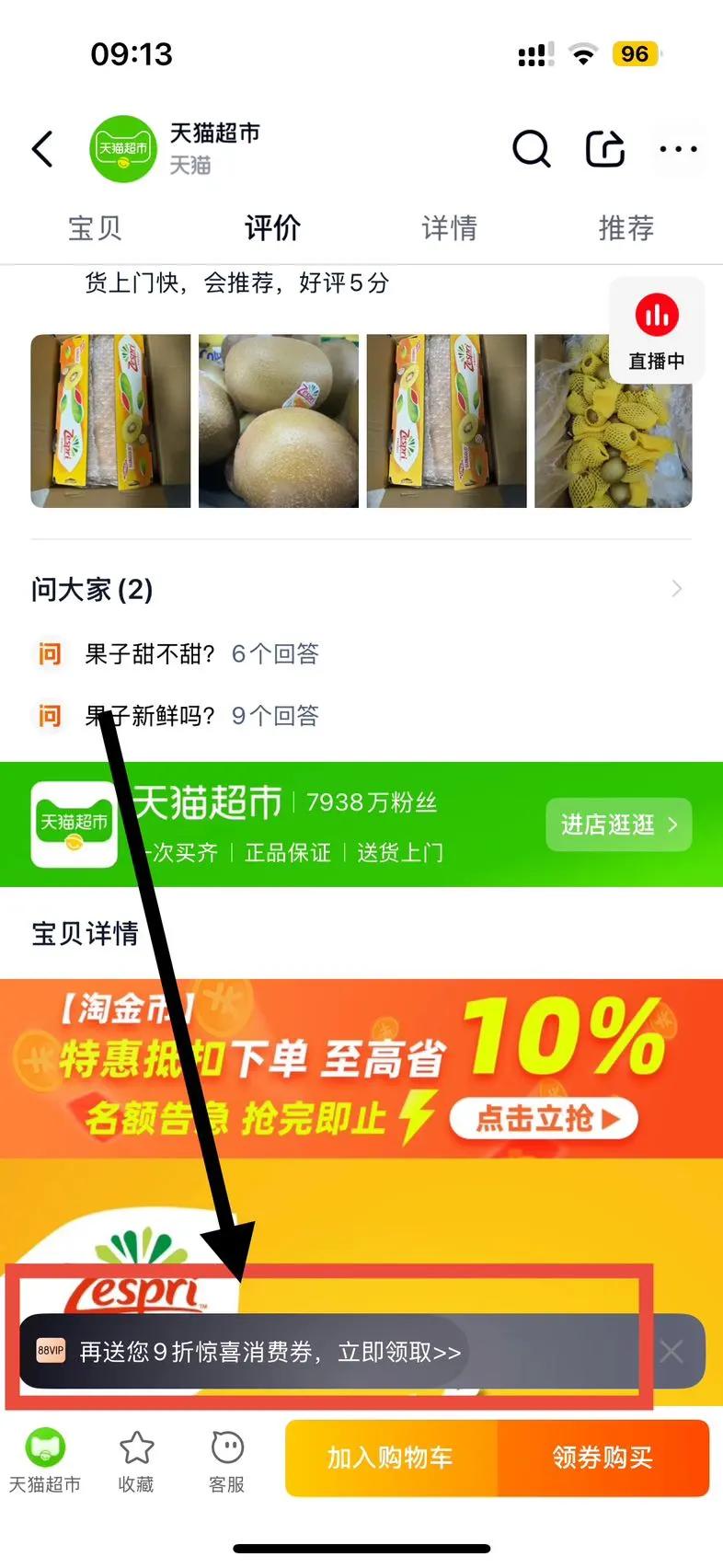
Task: Share this product
Action: tap(605, 148)
